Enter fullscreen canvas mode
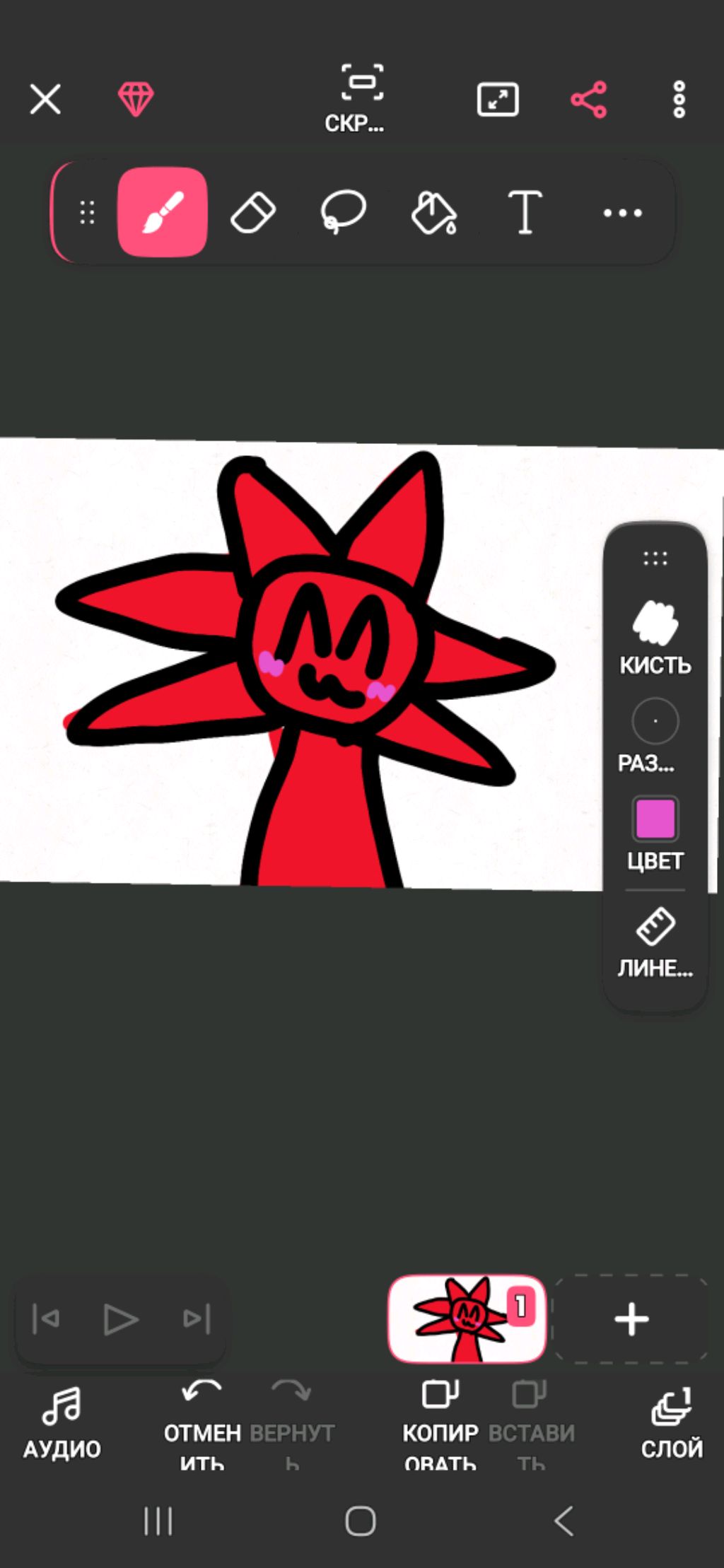 (498, 99)
